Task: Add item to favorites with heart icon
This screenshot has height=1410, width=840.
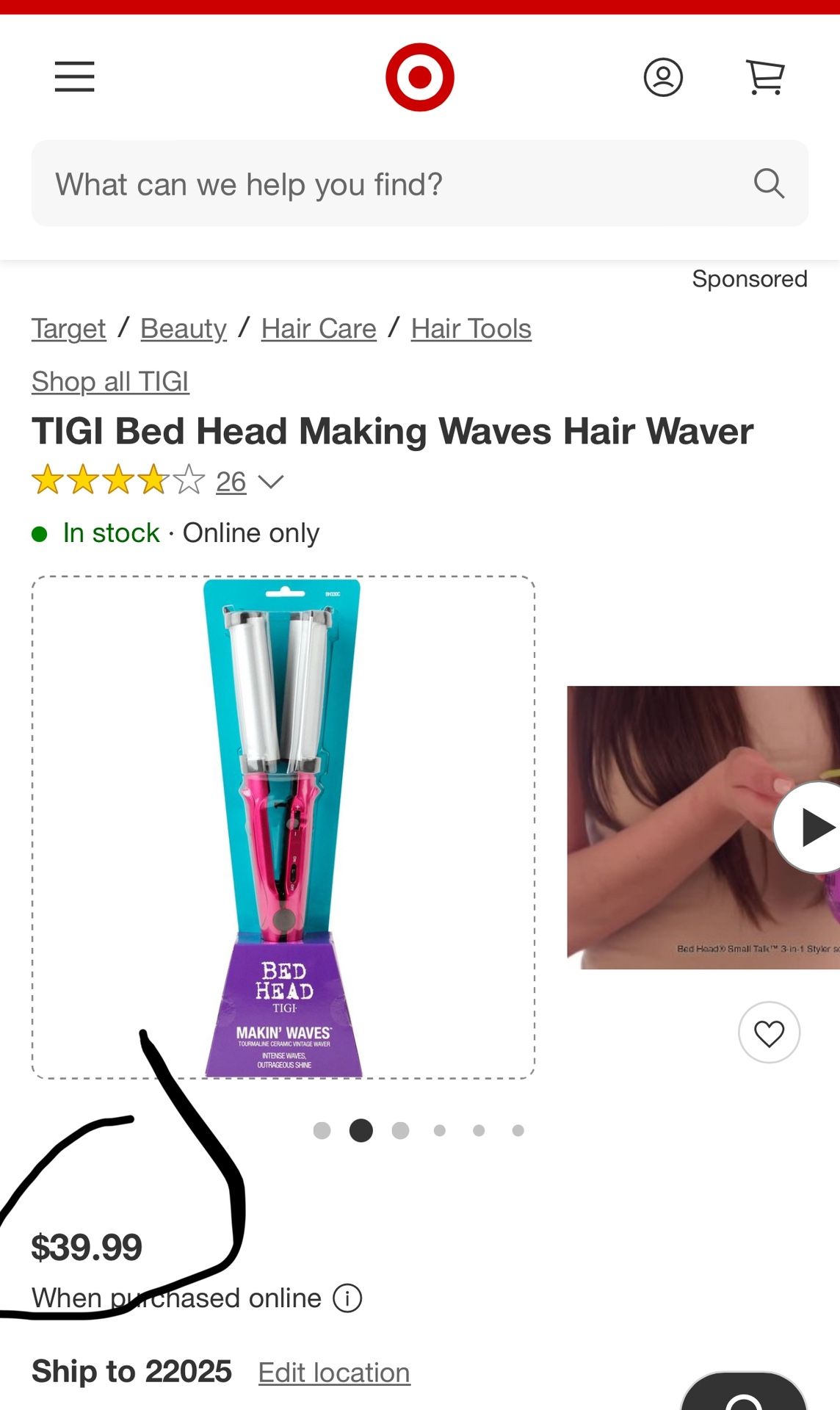Action: coord(769,1033)
